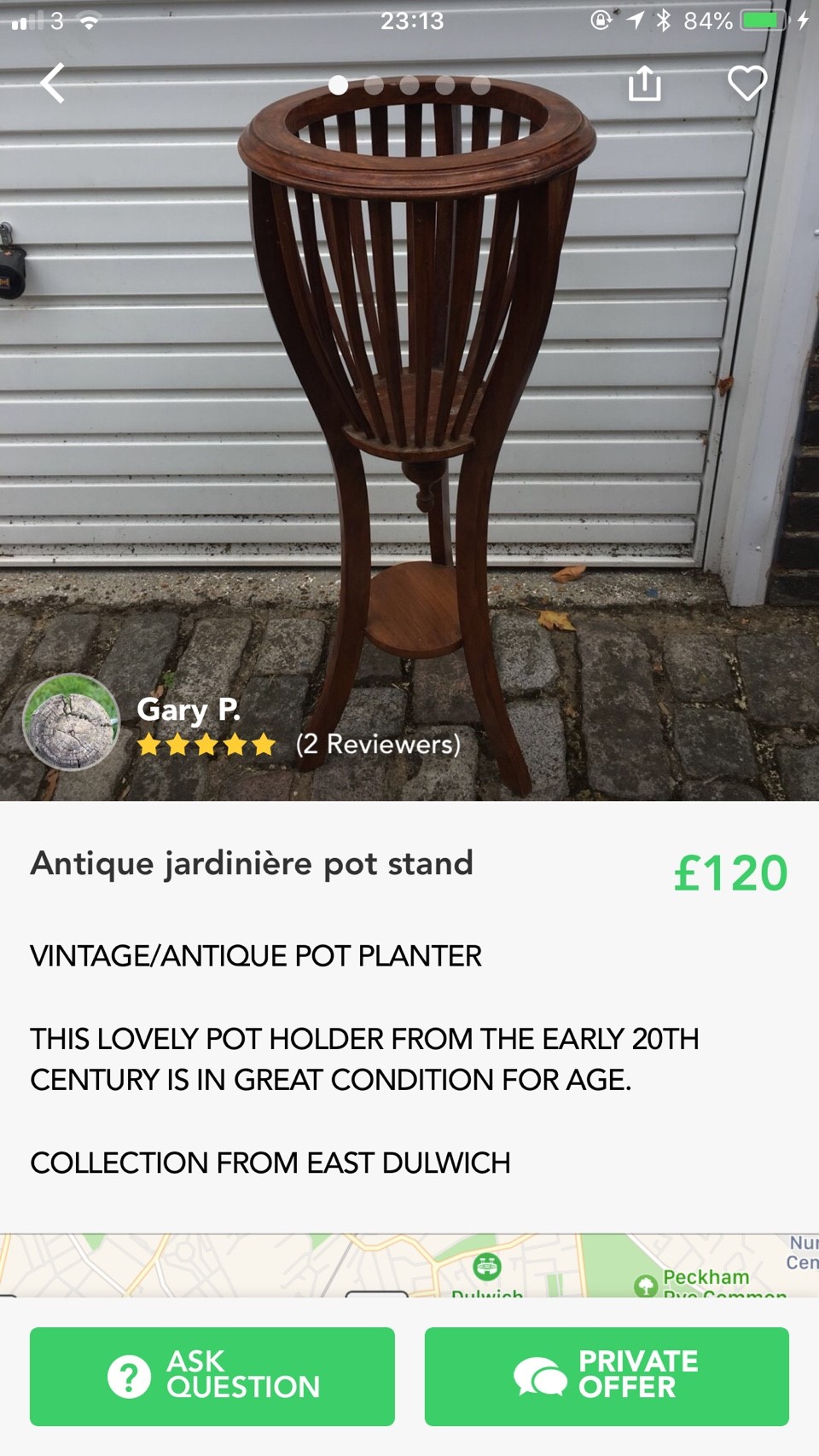Tap the Ask Question button
This screenshot has width=819, height=1456.
pyautogui.click(x=212, y=1376)
